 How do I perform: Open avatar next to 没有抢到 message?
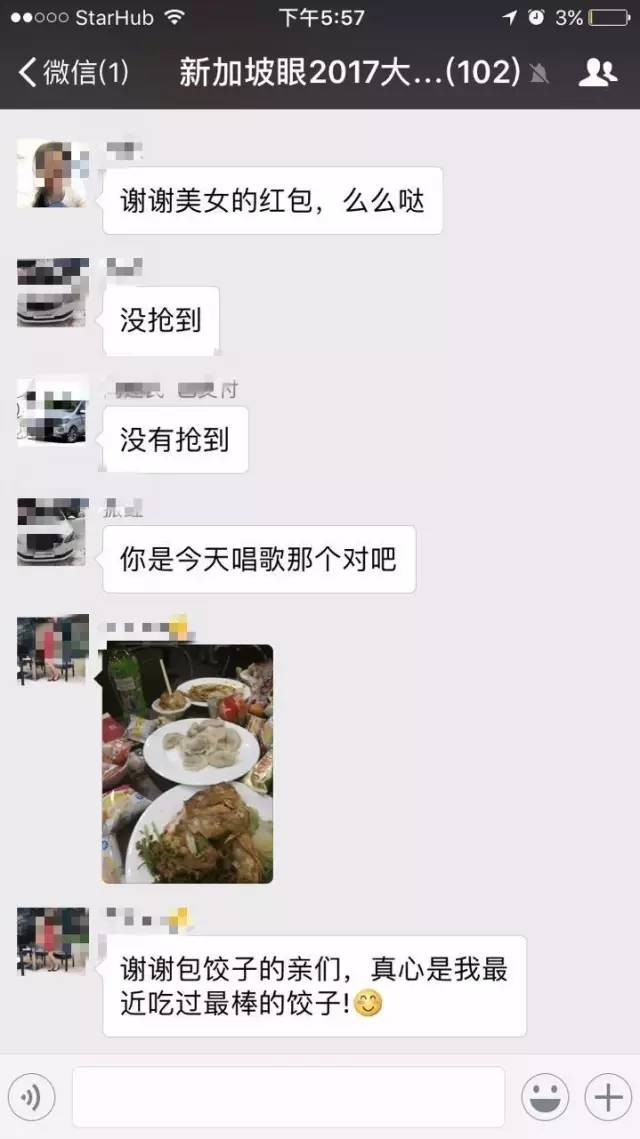pos(52,410)
